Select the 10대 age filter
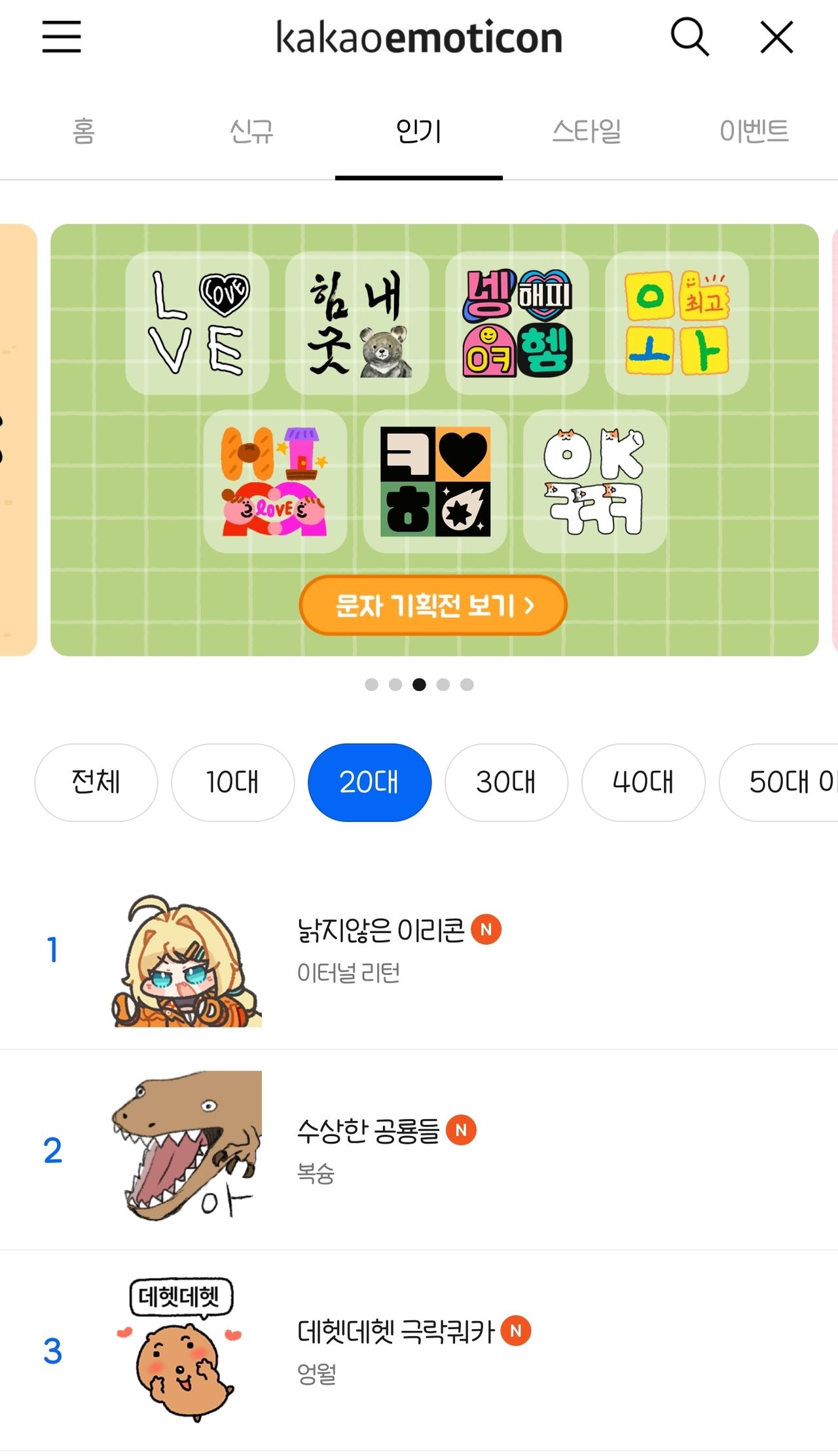Screen dimensions: 838x1456 pos(232,782)
